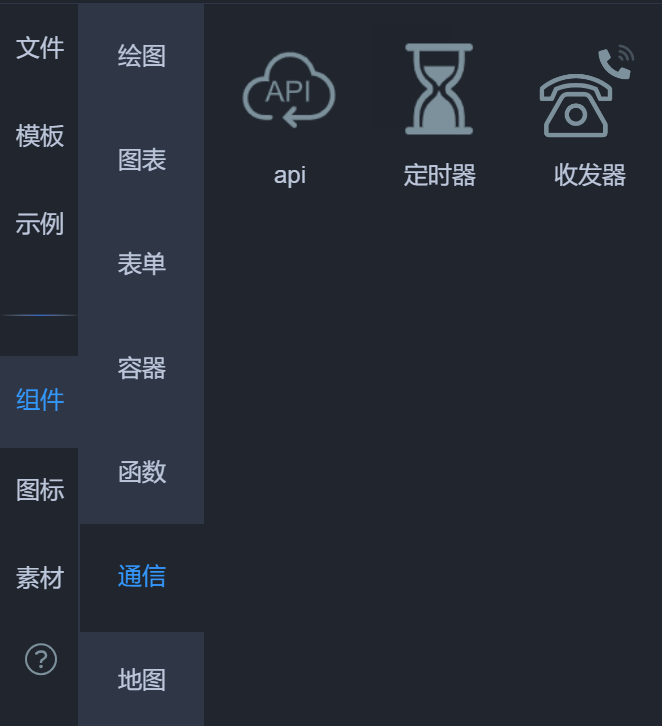
Task: Choose the 容器 category
Action: click(141, 368)
